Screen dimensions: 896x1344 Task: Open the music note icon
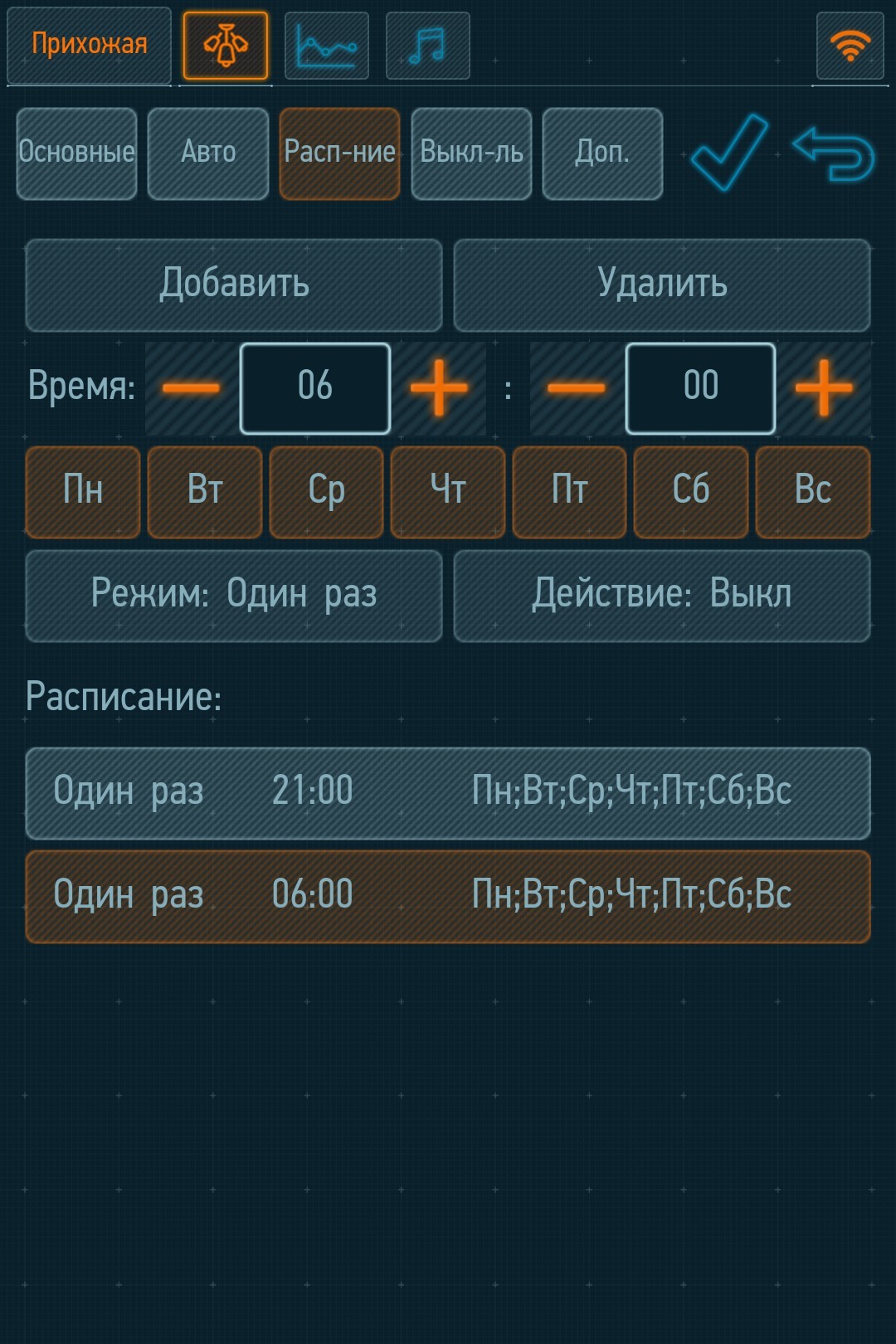point(428,46)
